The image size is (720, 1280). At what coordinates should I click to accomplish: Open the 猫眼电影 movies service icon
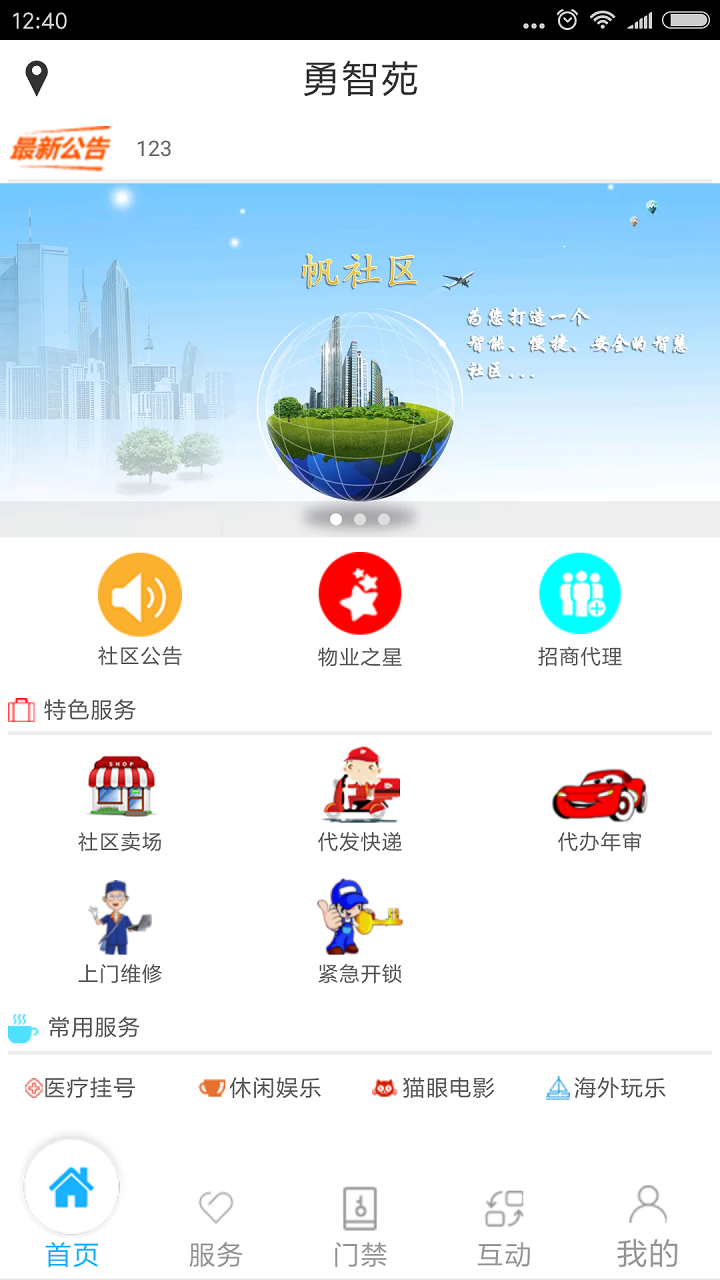click(x=438, y=1089)
